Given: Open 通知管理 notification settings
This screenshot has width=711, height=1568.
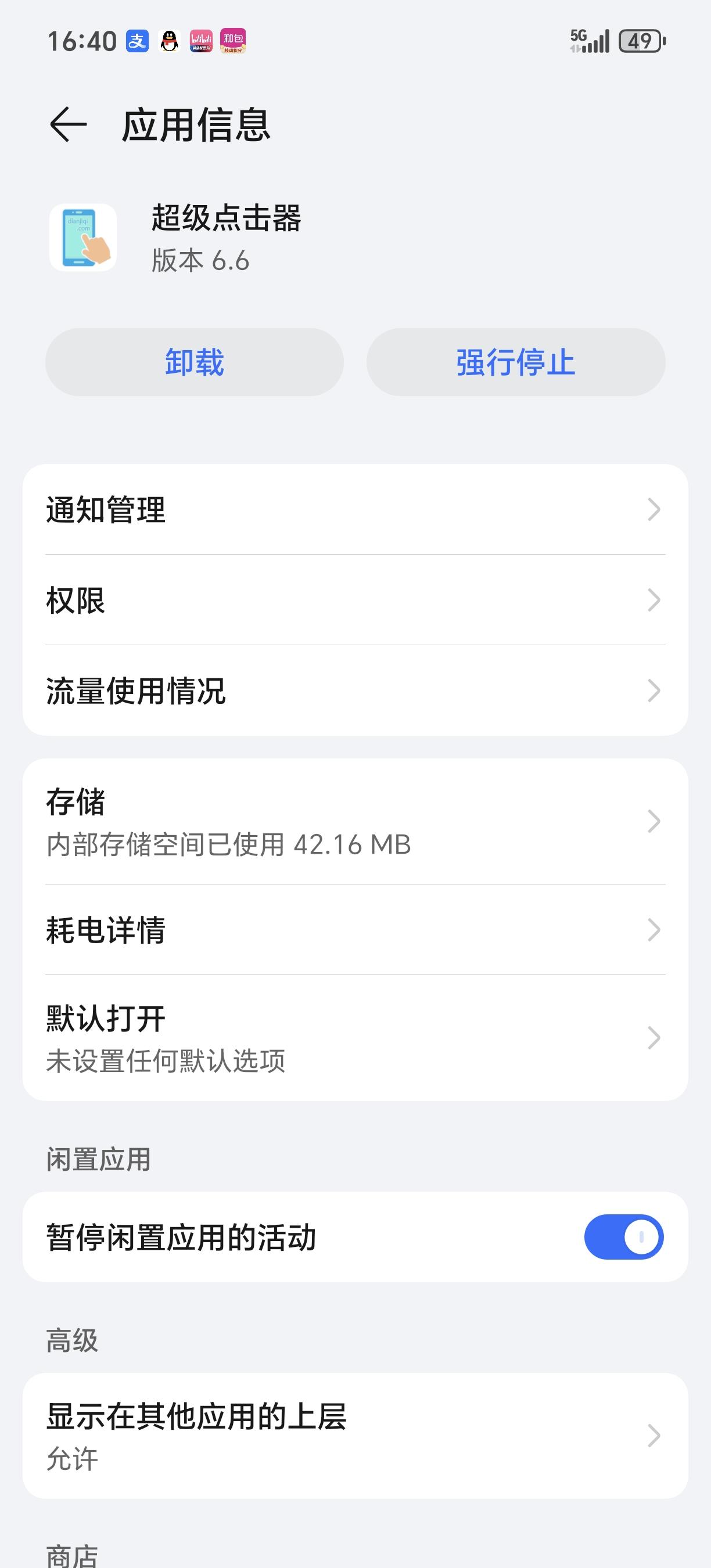Looking at the screenshot, I should (355, 509).
